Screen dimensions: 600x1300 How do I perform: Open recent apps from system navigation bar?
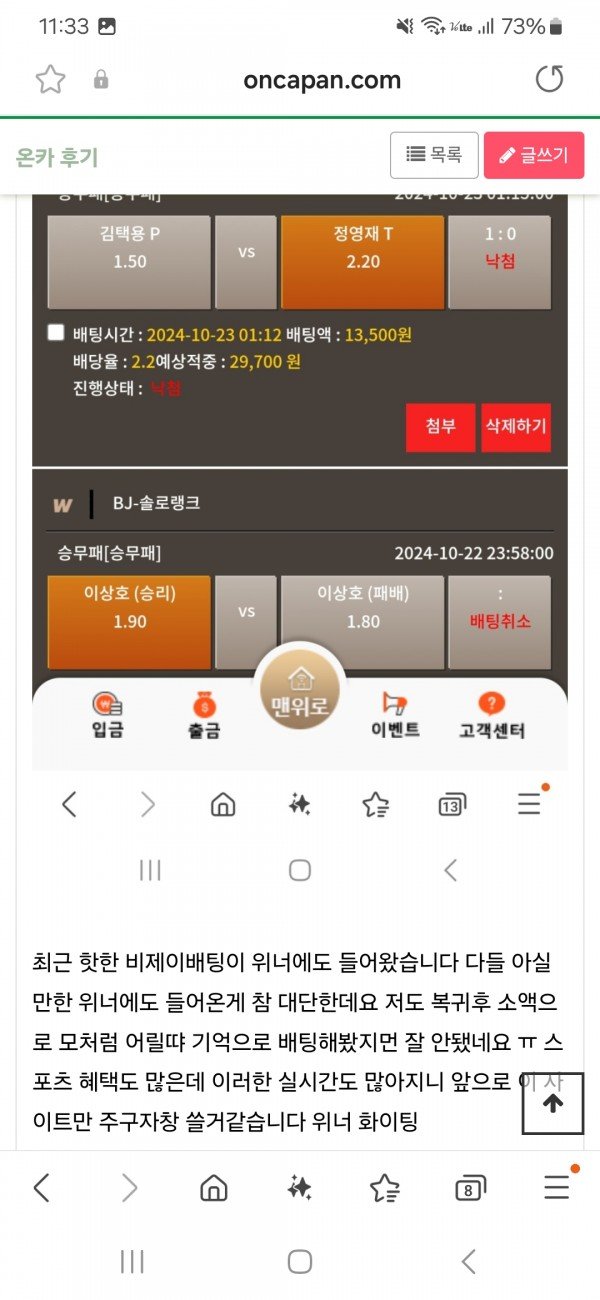point(132,1261)
